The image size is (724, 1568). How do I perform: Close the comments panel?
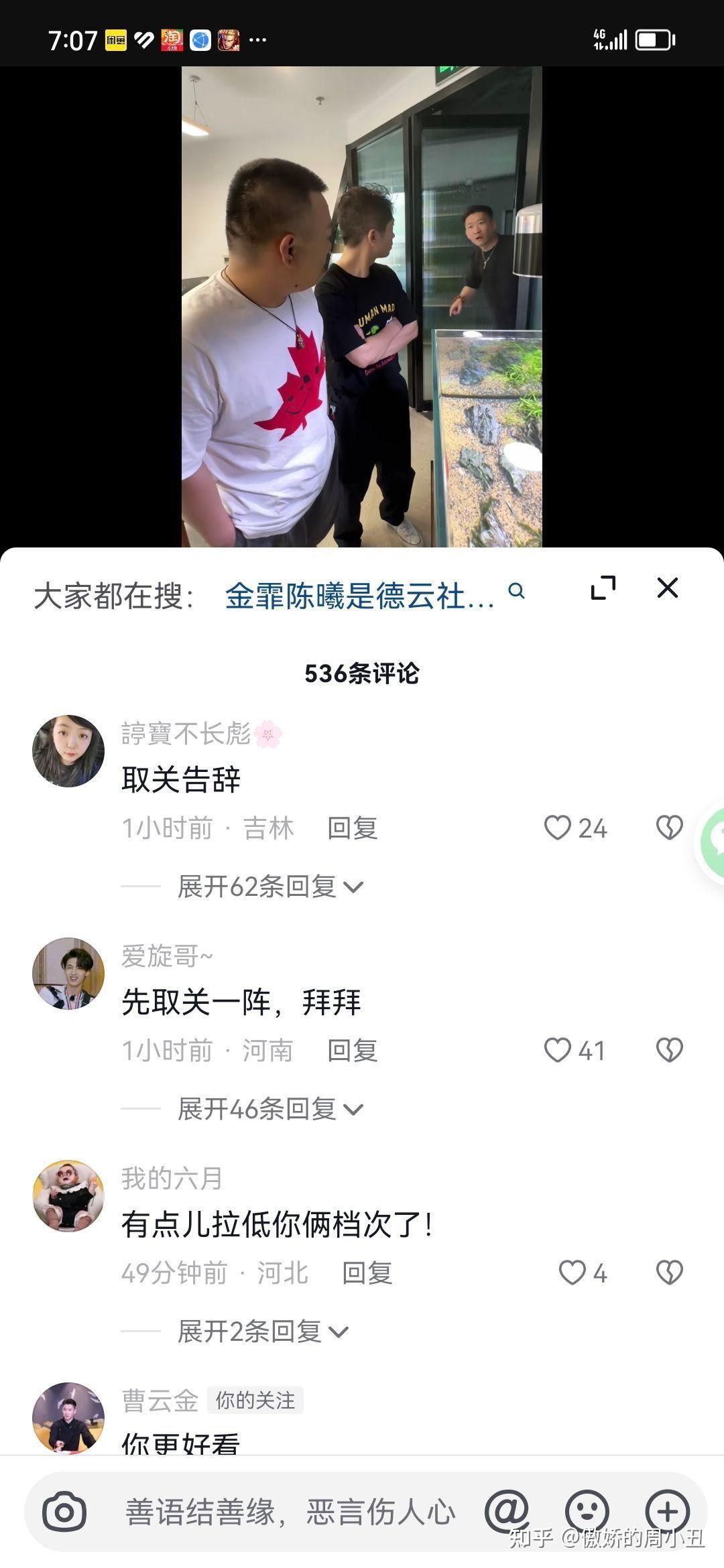667,588
